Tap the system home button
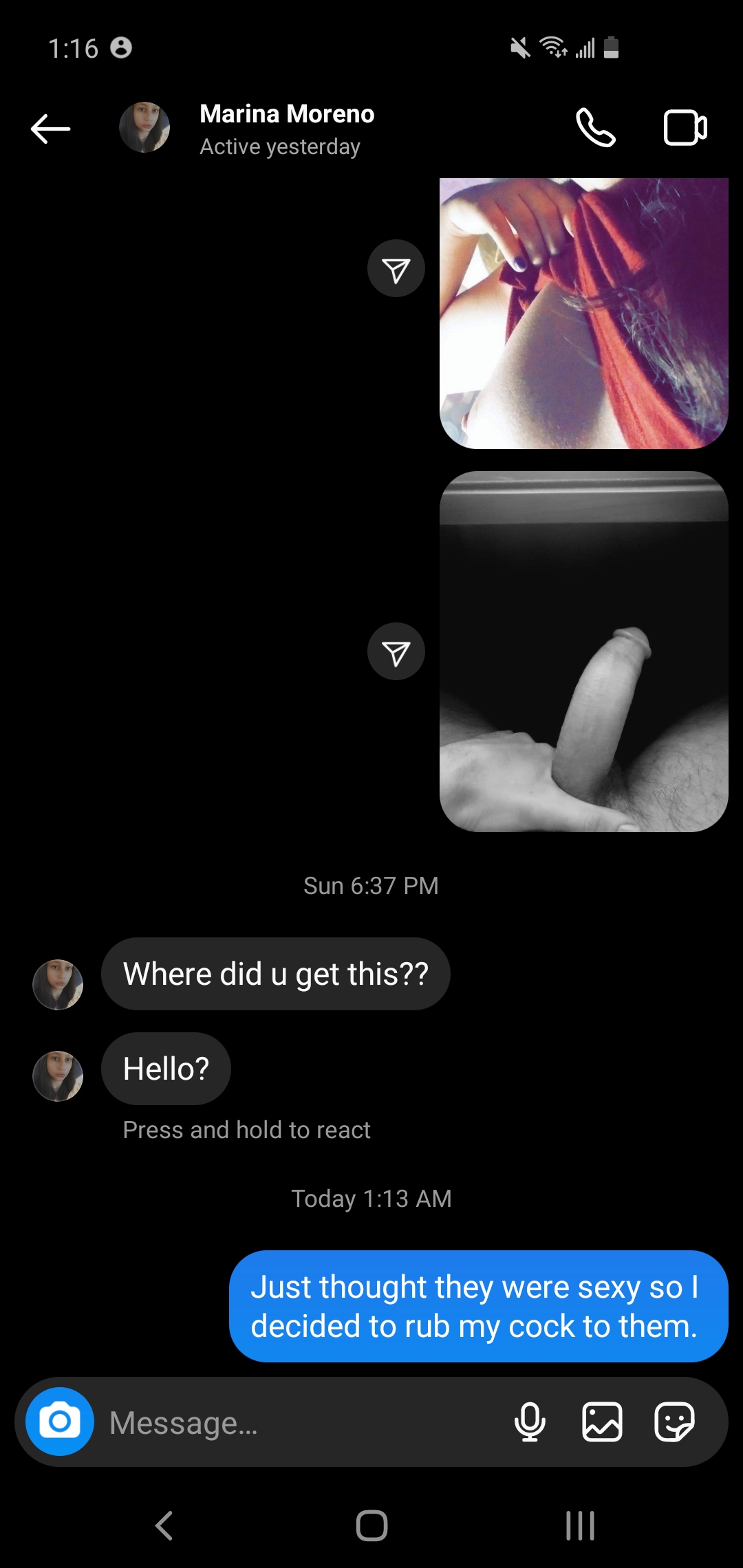 click(371, 1525)
